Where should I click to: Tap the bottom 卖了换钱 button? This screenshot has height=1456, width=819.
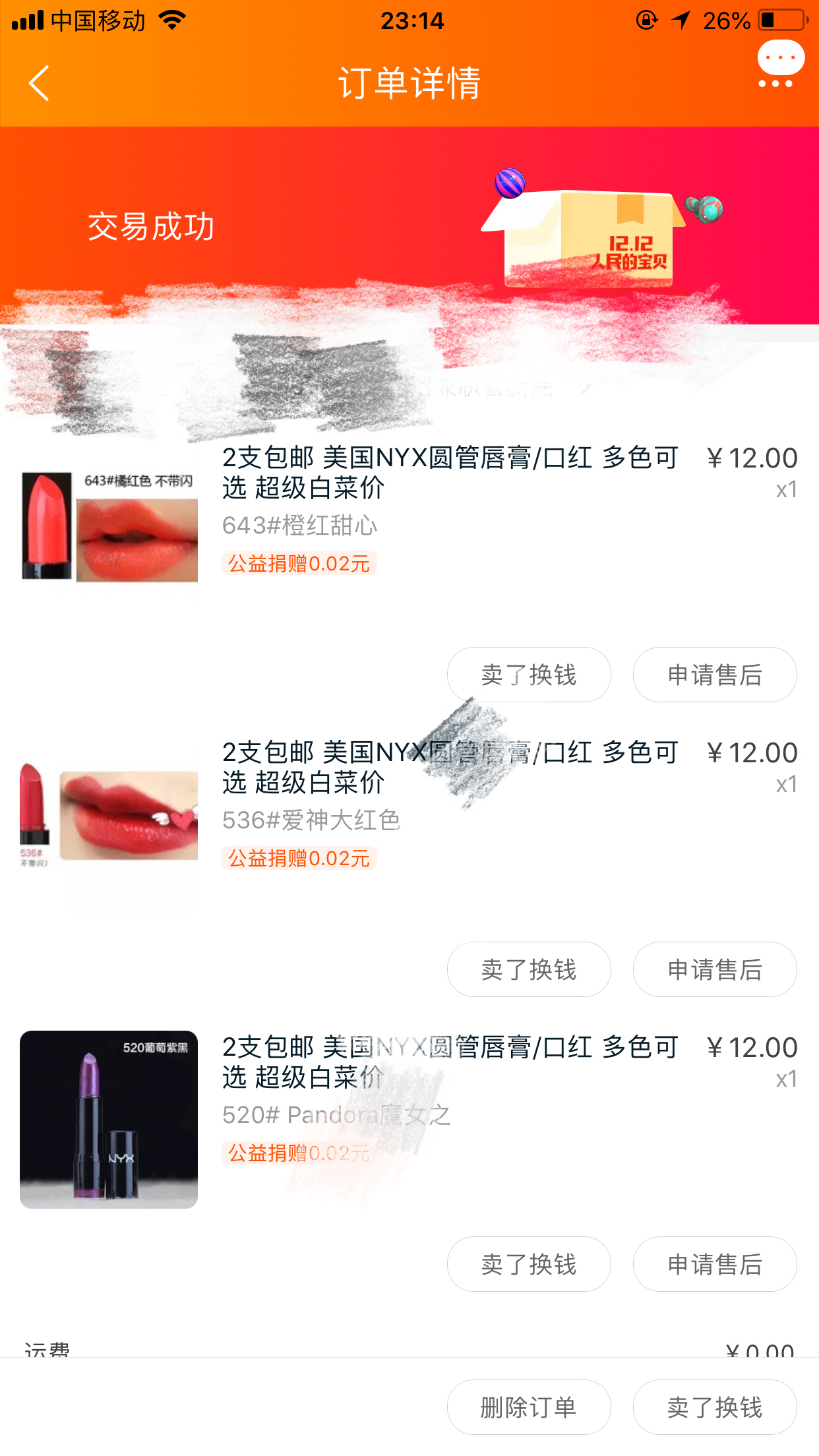coord(715,1407)
